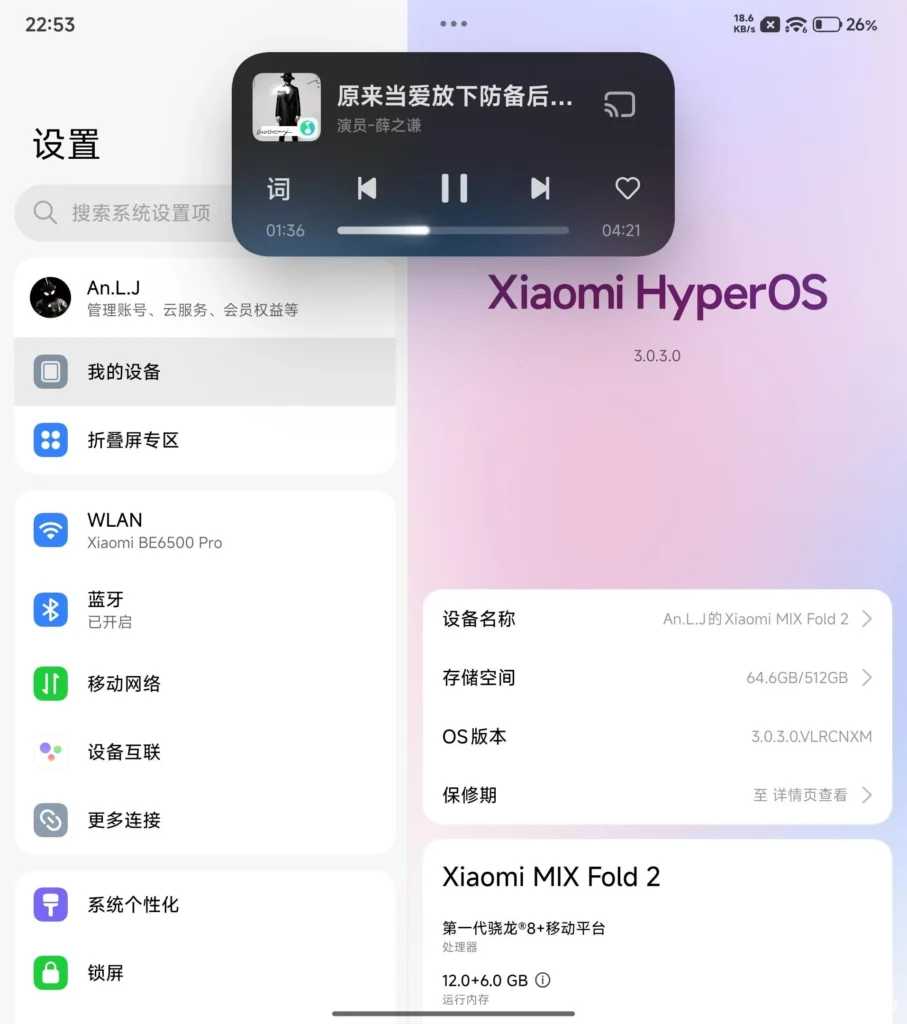
Task: Open 移动网络 settings
Action: coord(205,684)
